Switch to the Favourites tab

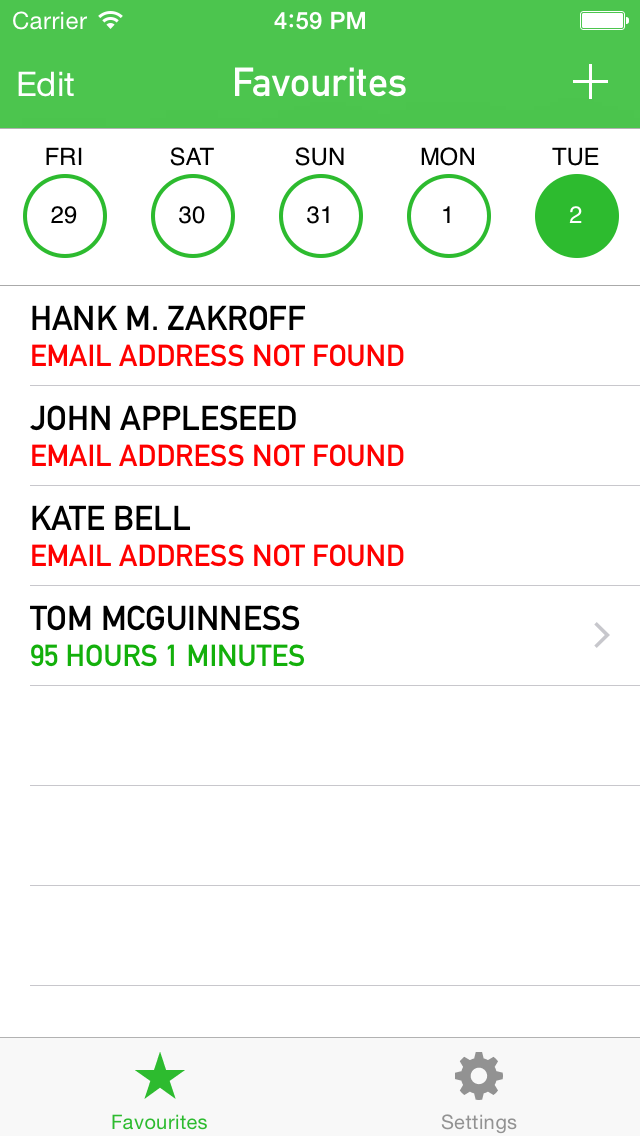(160, 1090)
